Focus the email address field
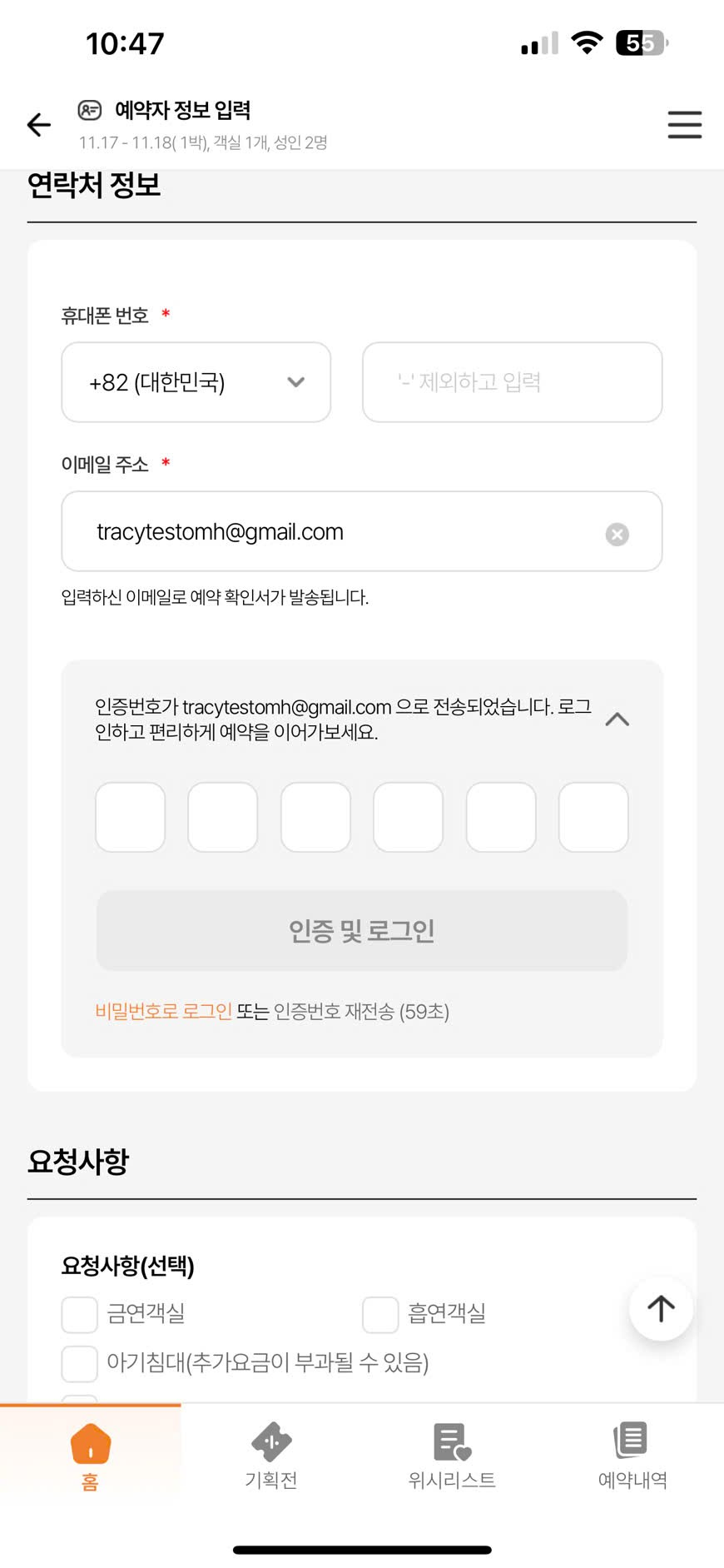Viewport: 724px width, 1568px height. pos(333,531)
